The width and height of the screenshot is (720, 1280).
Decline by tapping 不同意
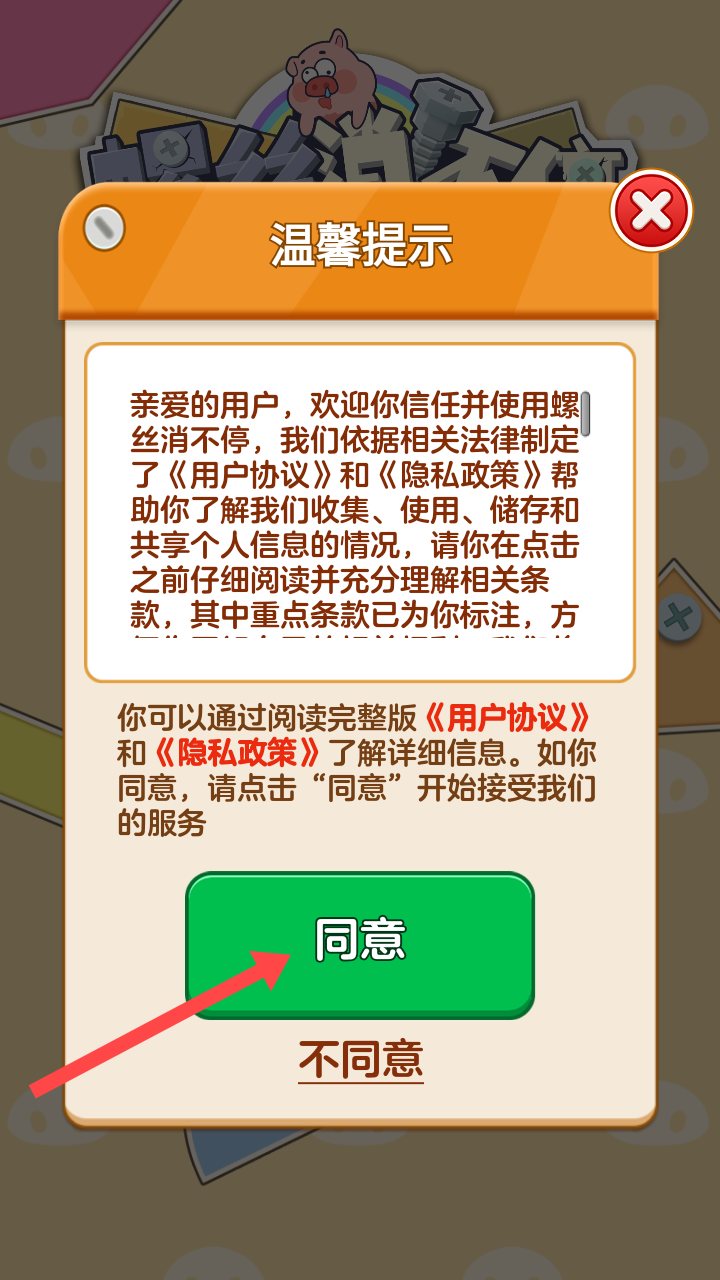point(361,1060)
